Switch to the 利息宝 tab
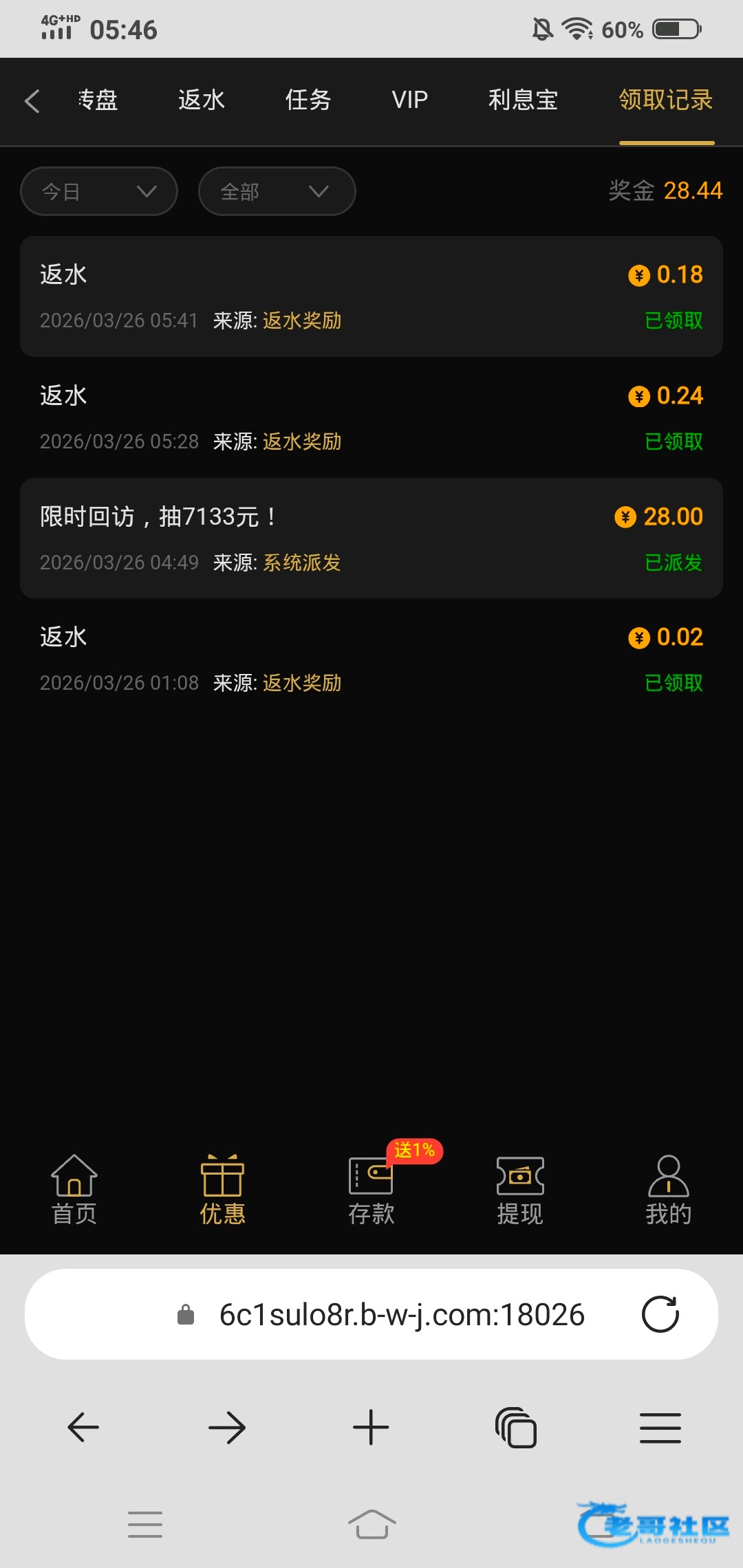The width and height of the screenshot is (743, 1568). 523,100
